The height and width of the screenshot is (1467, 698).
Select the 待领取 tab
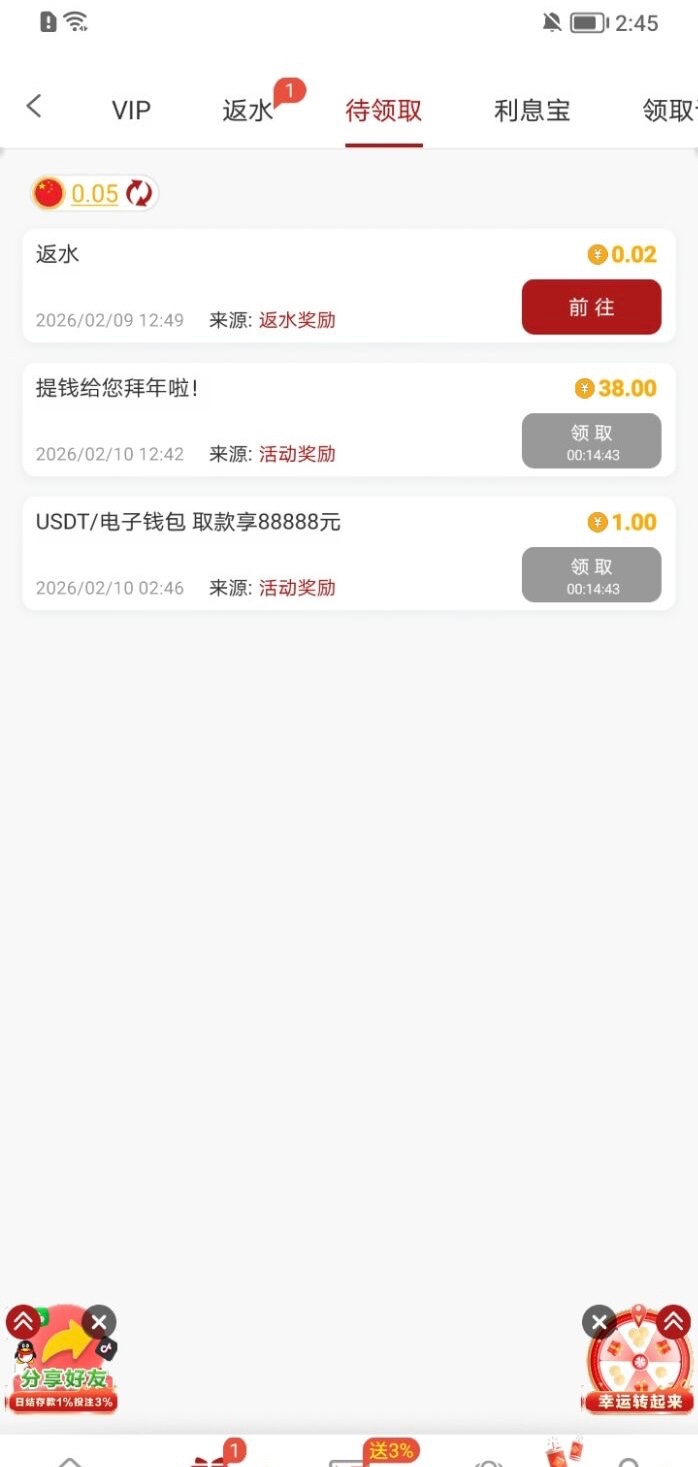384,110
